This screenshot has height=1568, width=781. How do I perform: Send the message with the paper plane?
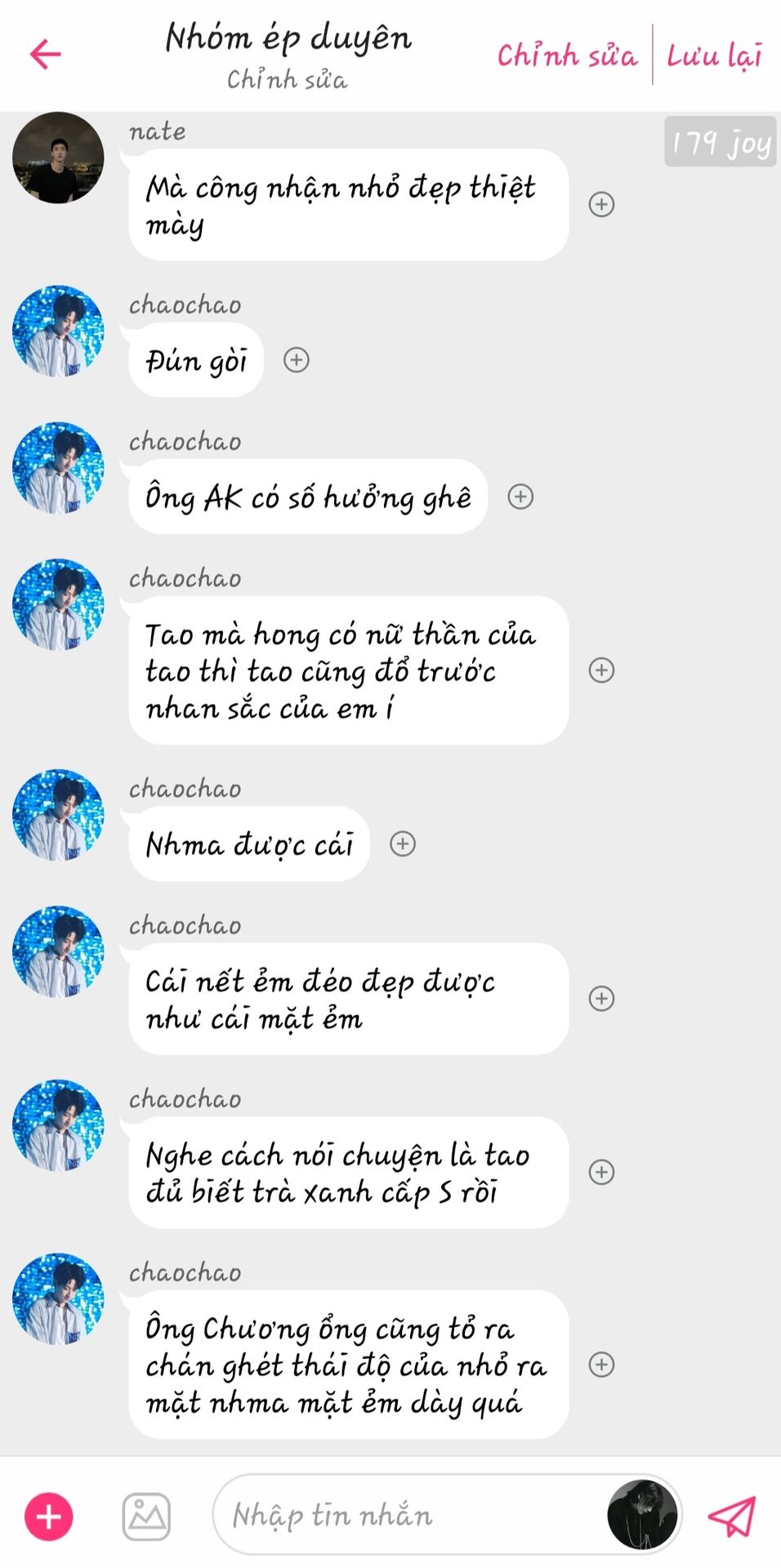click(x=731, y=1516)
